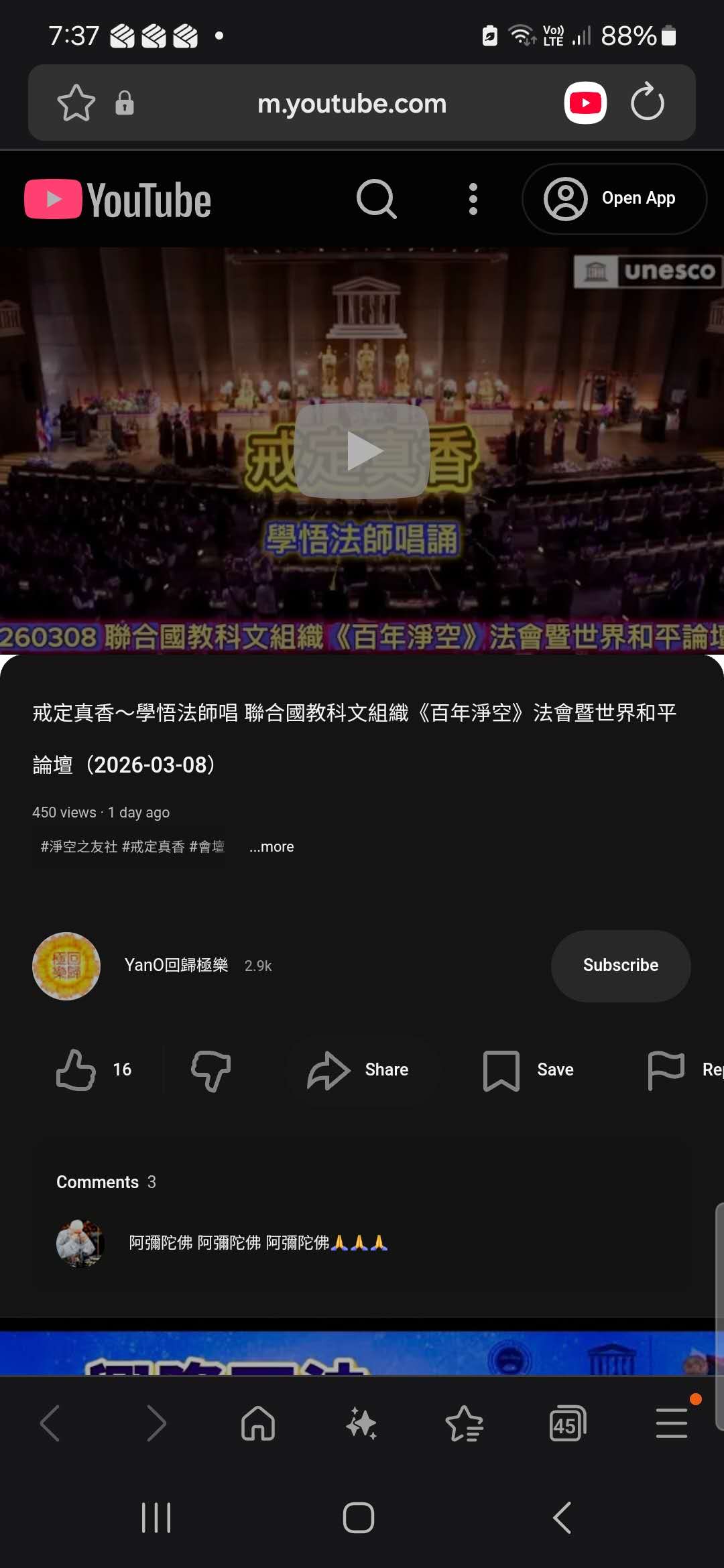This screenshot has width=724, height=1568.
Task: Search YouTube with the magnifier icon
Action: [376, 199]
